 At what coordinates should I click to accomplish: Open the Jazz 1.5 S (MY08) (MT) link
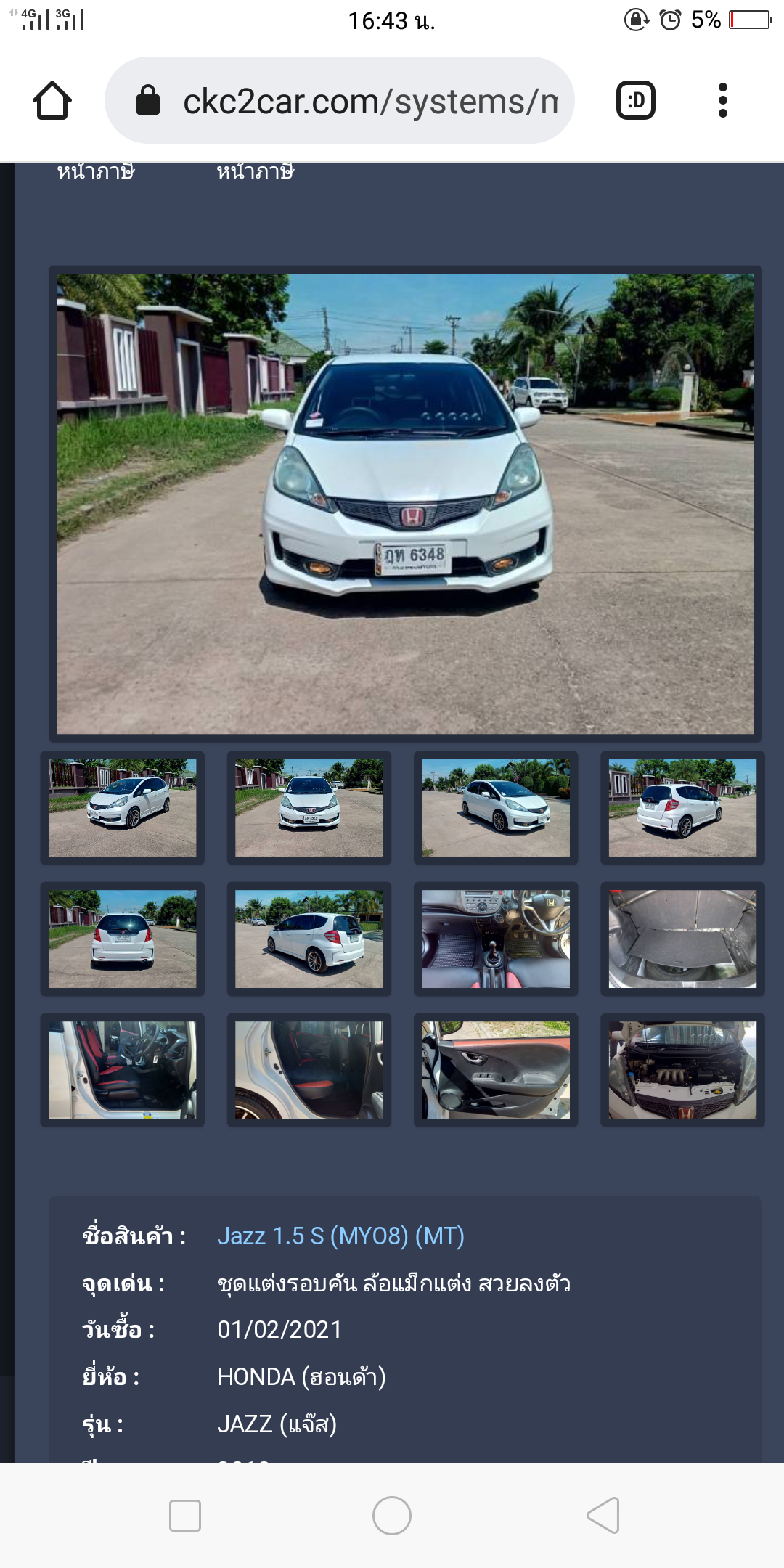(340, 1236)
